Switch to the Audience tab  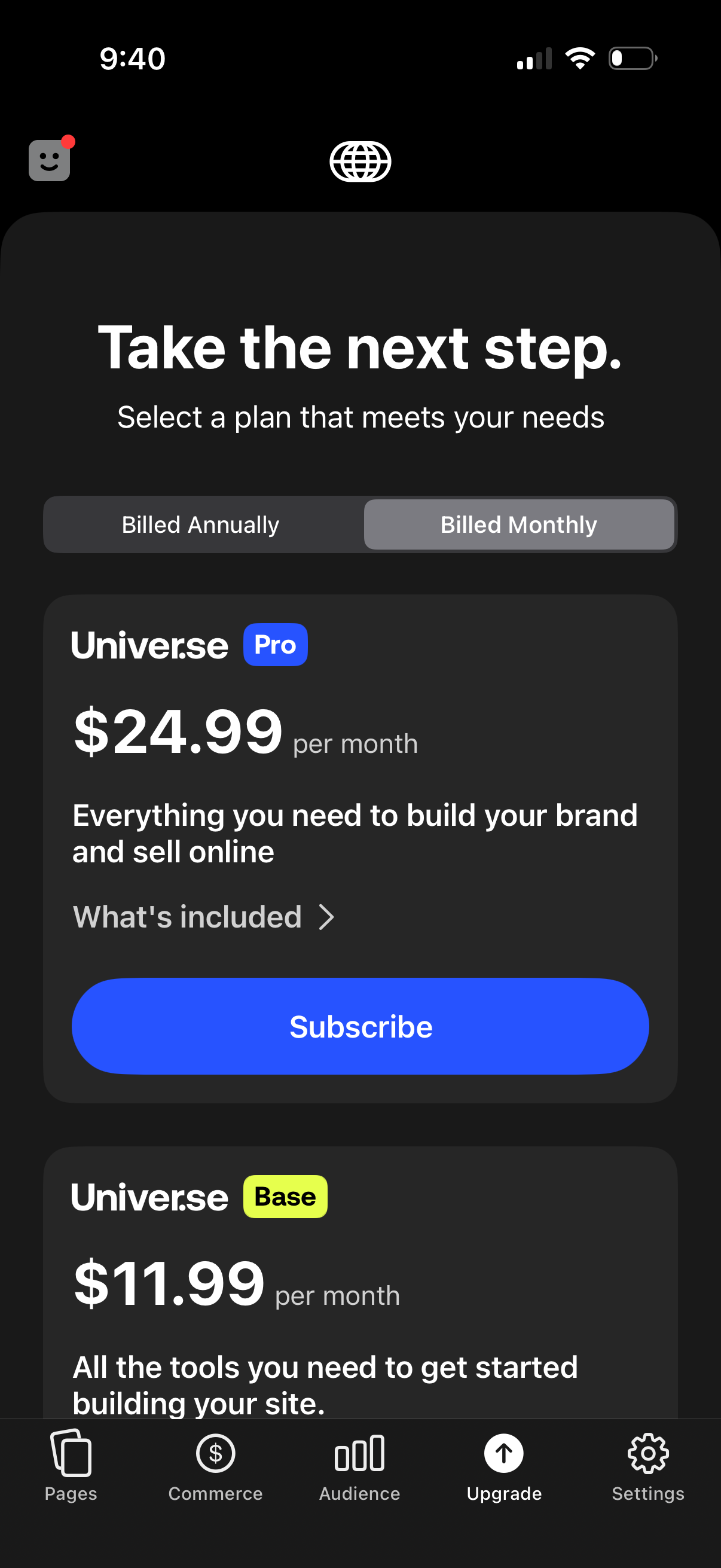359,1465
